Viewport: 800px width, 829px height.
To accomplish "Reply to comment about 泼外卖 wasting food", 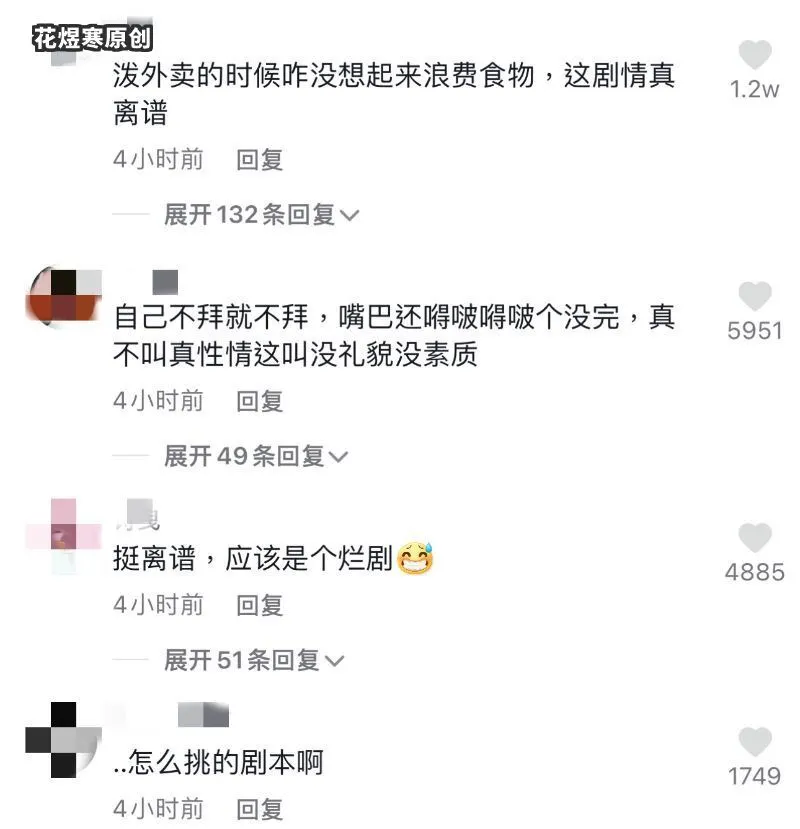I will [x=259, y=159].
